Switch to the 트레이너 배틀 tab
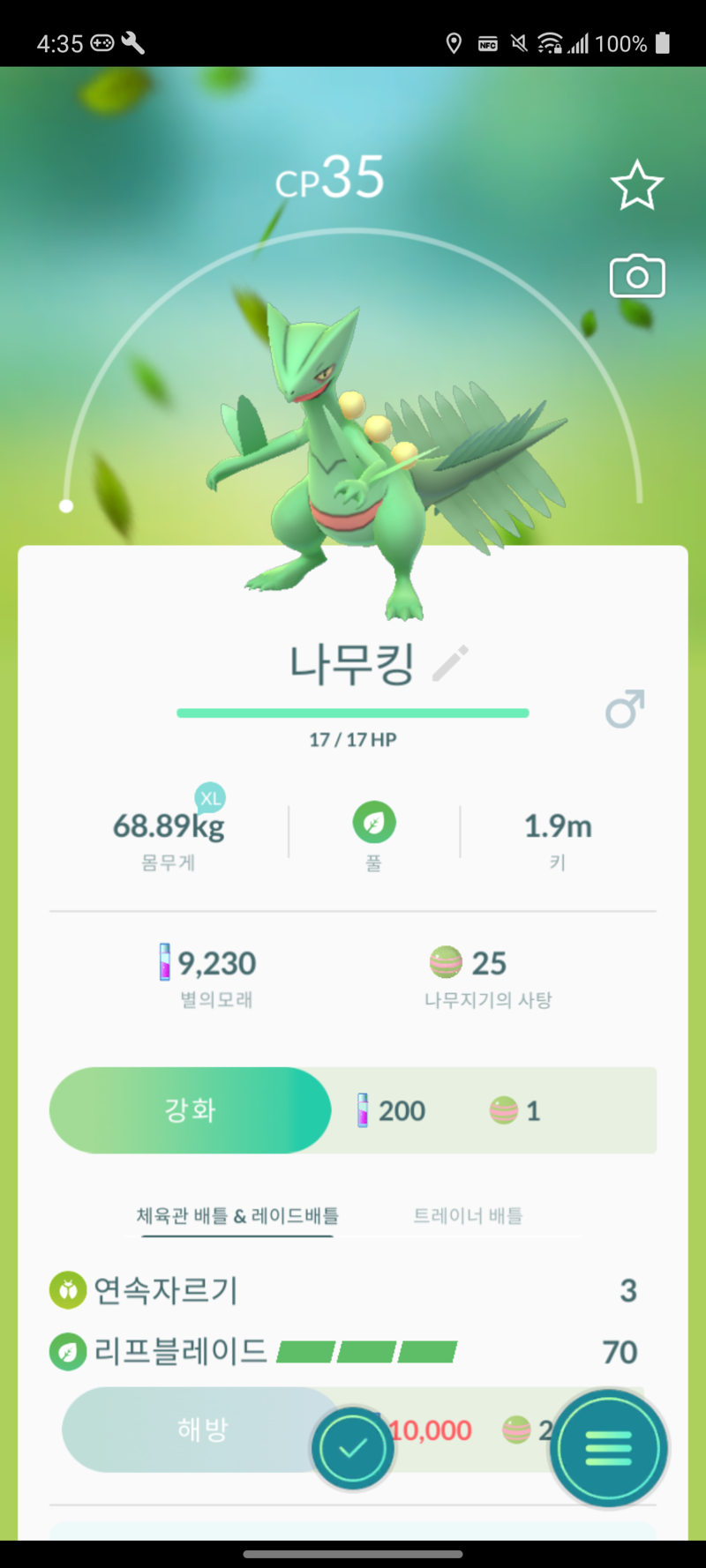 [x=468, y=1215]
